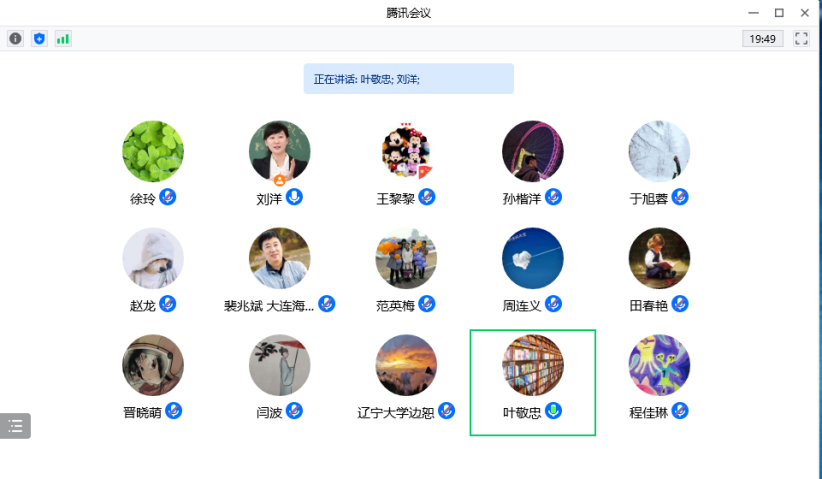This screenshot has height=479, width=822.
Task: Check the green network signal icon
Action: coord(63,39)
